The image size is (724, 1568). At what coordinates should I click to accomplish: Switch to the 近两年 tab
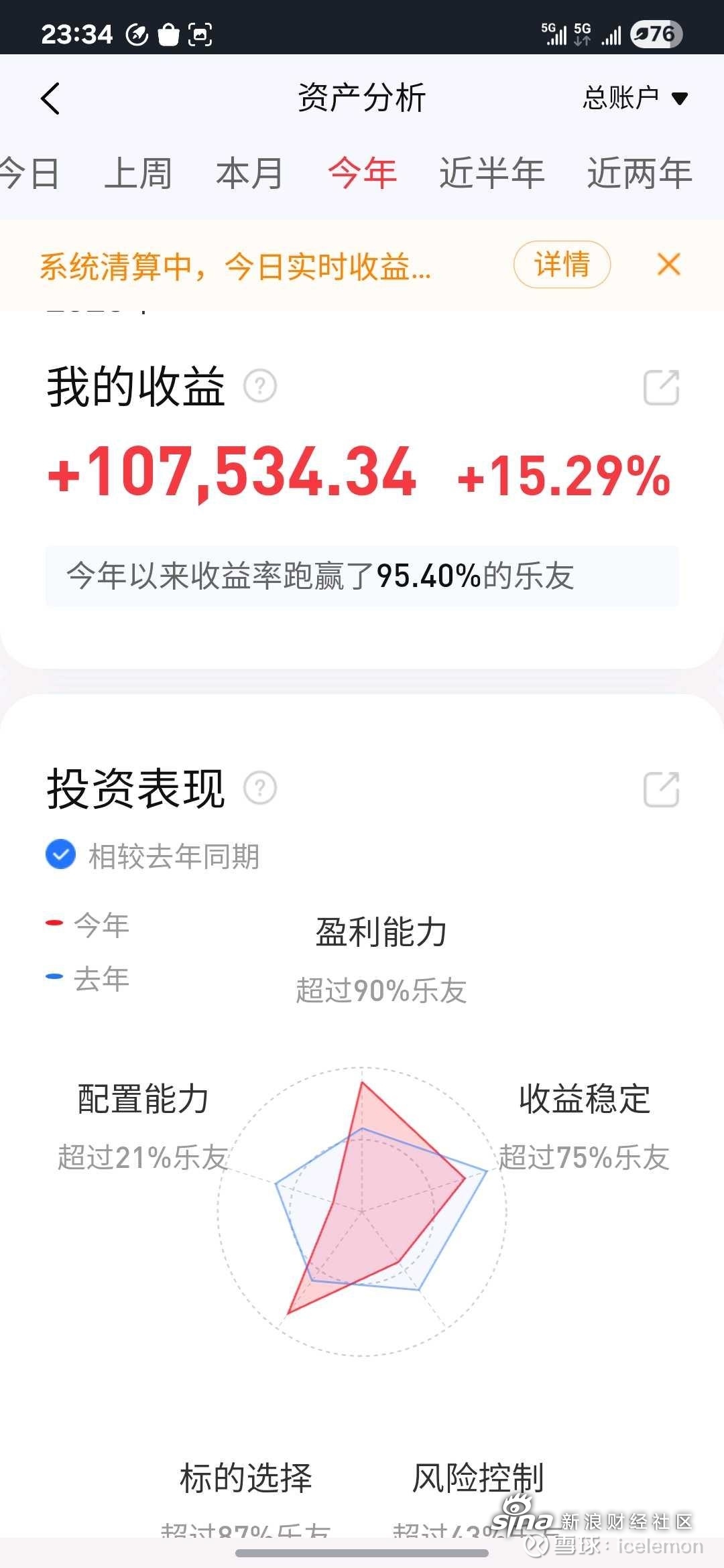point(640,173)
